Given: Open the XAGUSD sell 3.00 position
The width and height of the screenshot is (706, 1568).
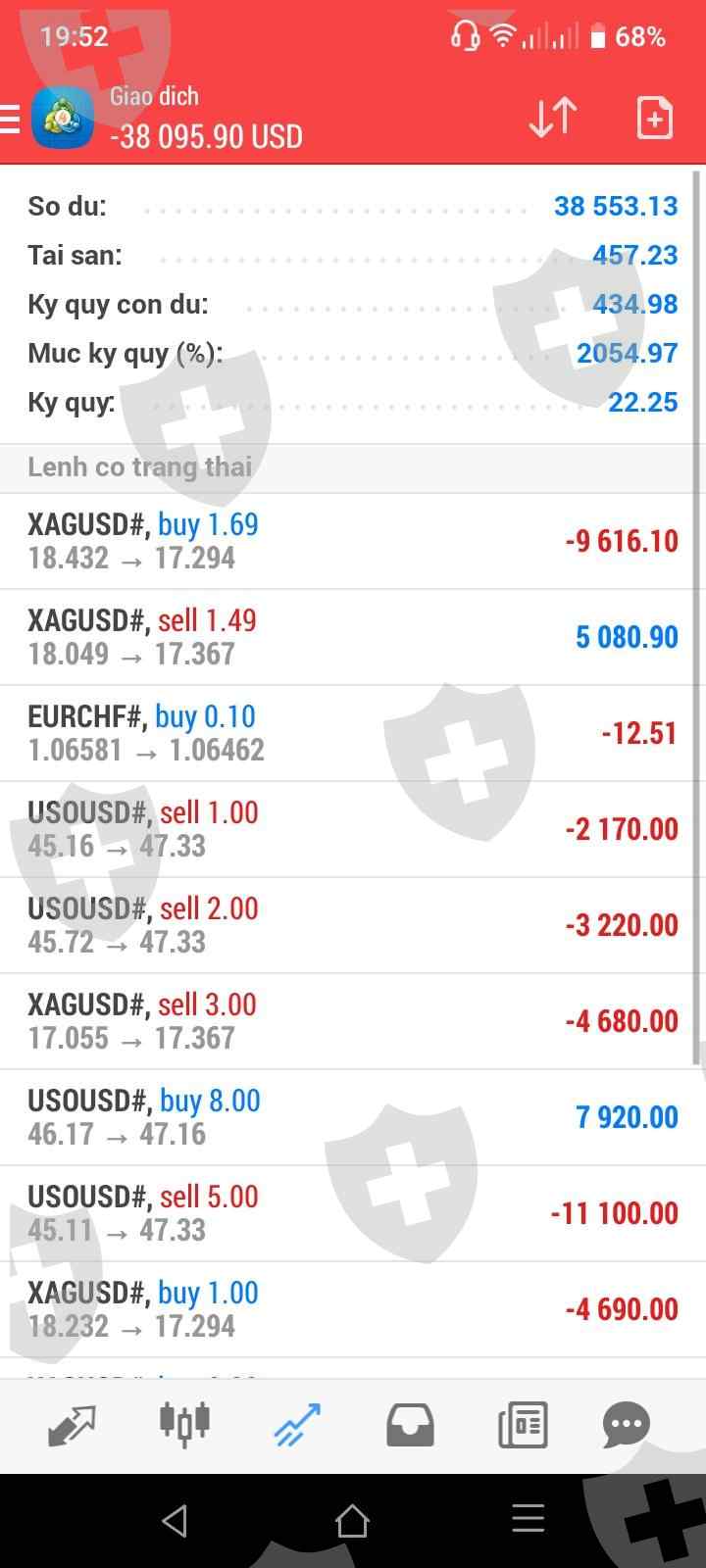Looking at the screenshot, I should pos(353,1021).
